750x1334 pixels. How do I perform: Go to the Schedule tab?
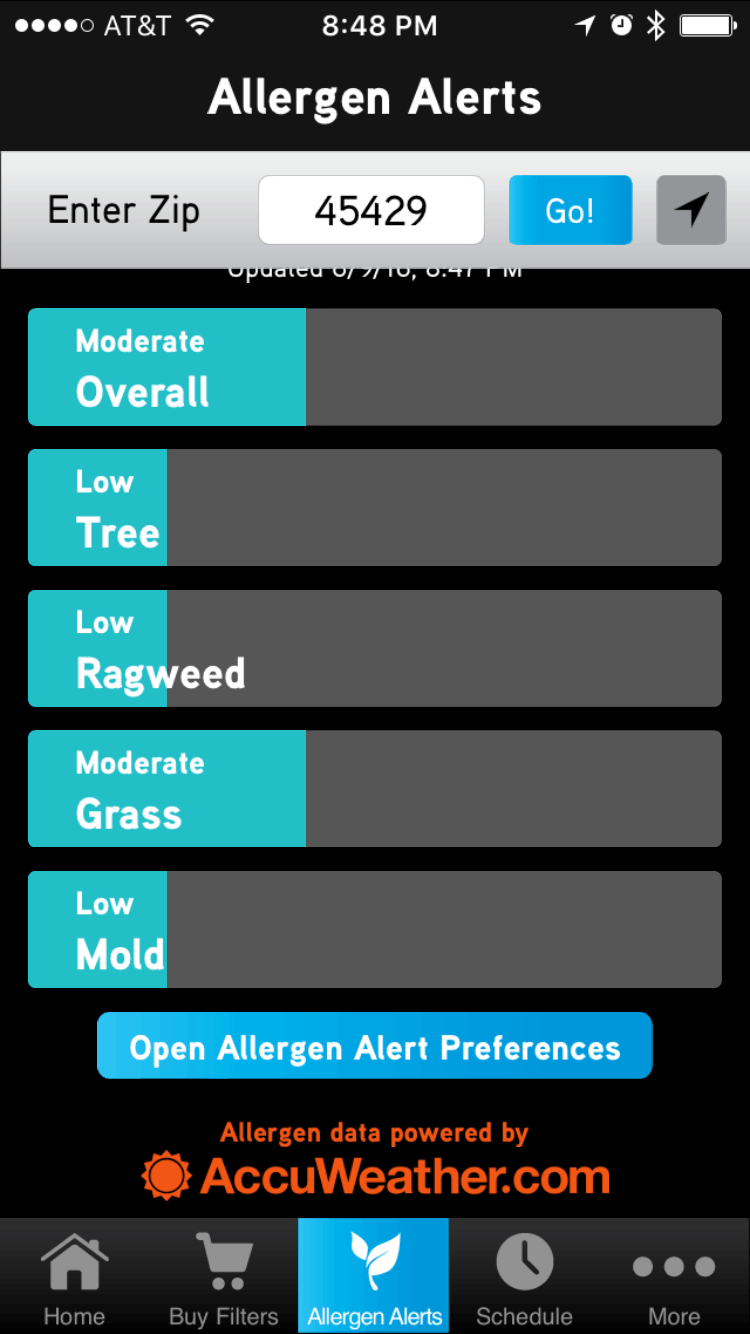click(x=524, y=1278)
